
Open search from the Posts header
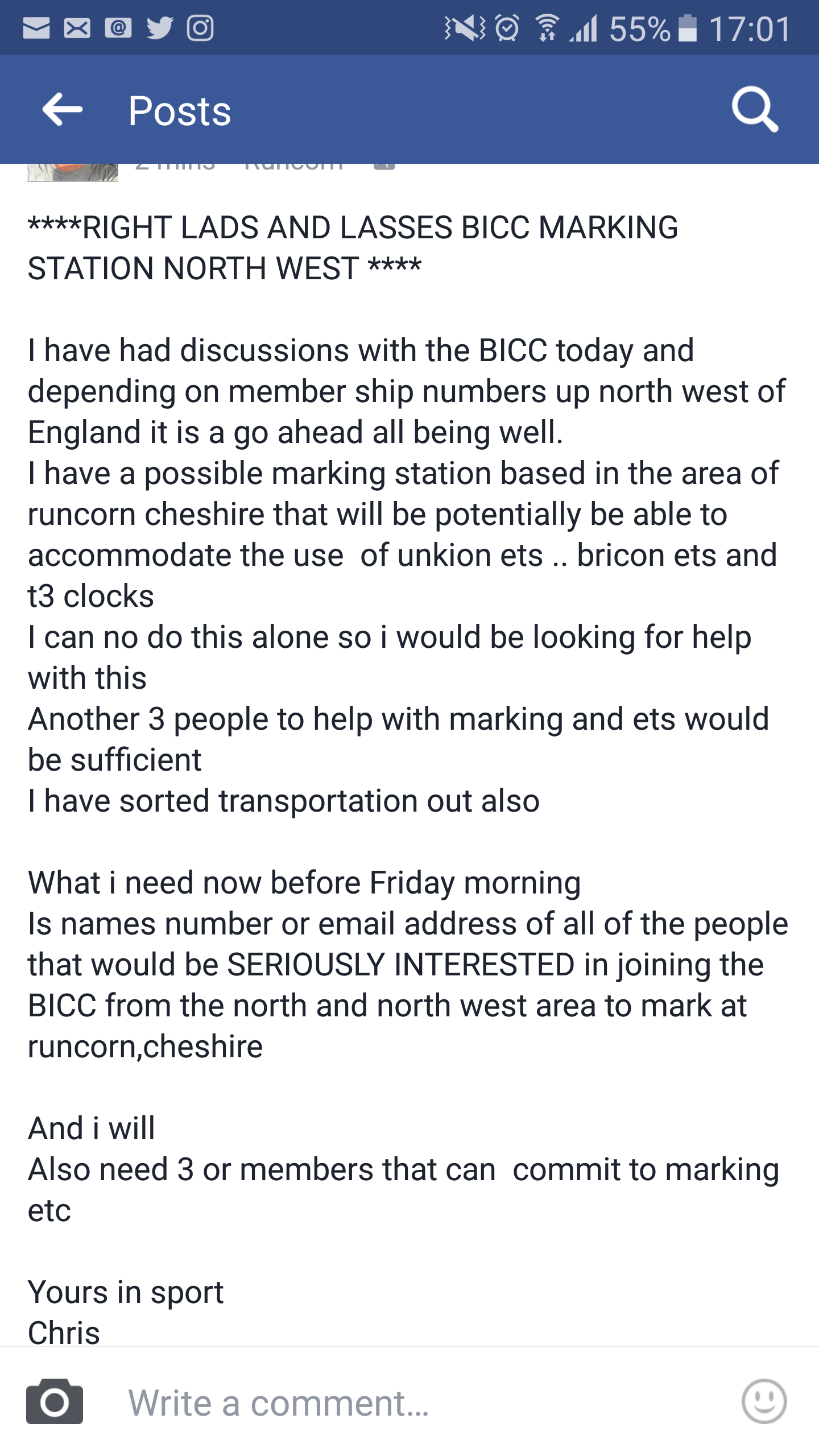click(755, 109)
